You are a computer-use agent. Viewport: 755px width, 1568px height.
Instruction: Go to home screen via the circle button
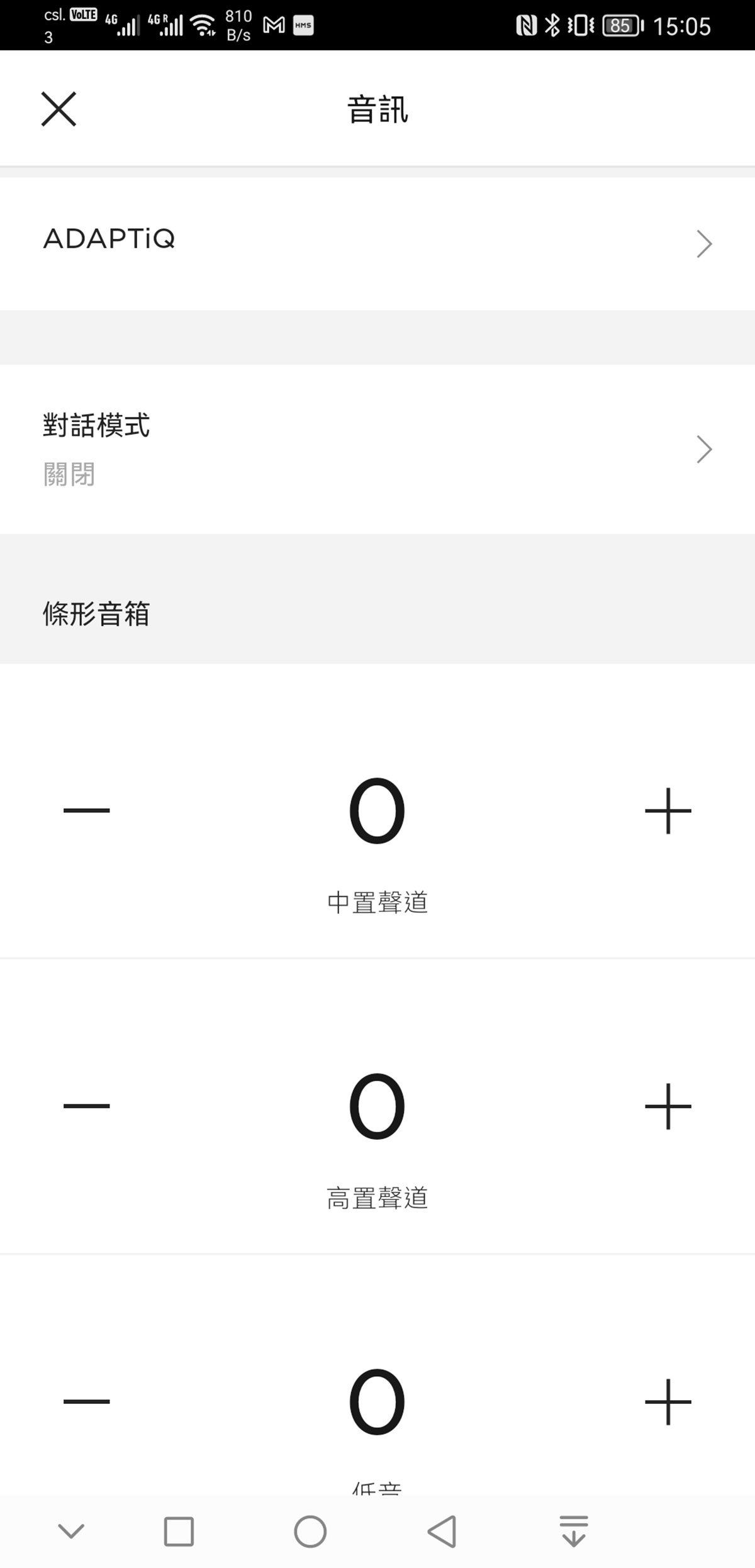310,1531
